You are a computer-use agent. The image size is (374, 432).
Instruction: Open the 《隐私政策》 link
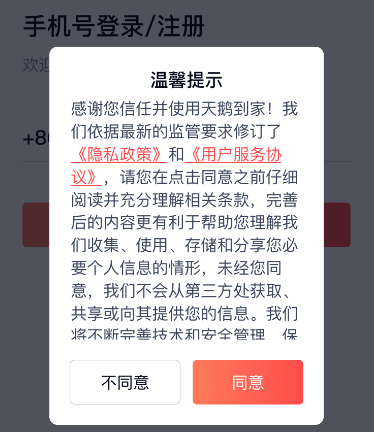point(119,154)
